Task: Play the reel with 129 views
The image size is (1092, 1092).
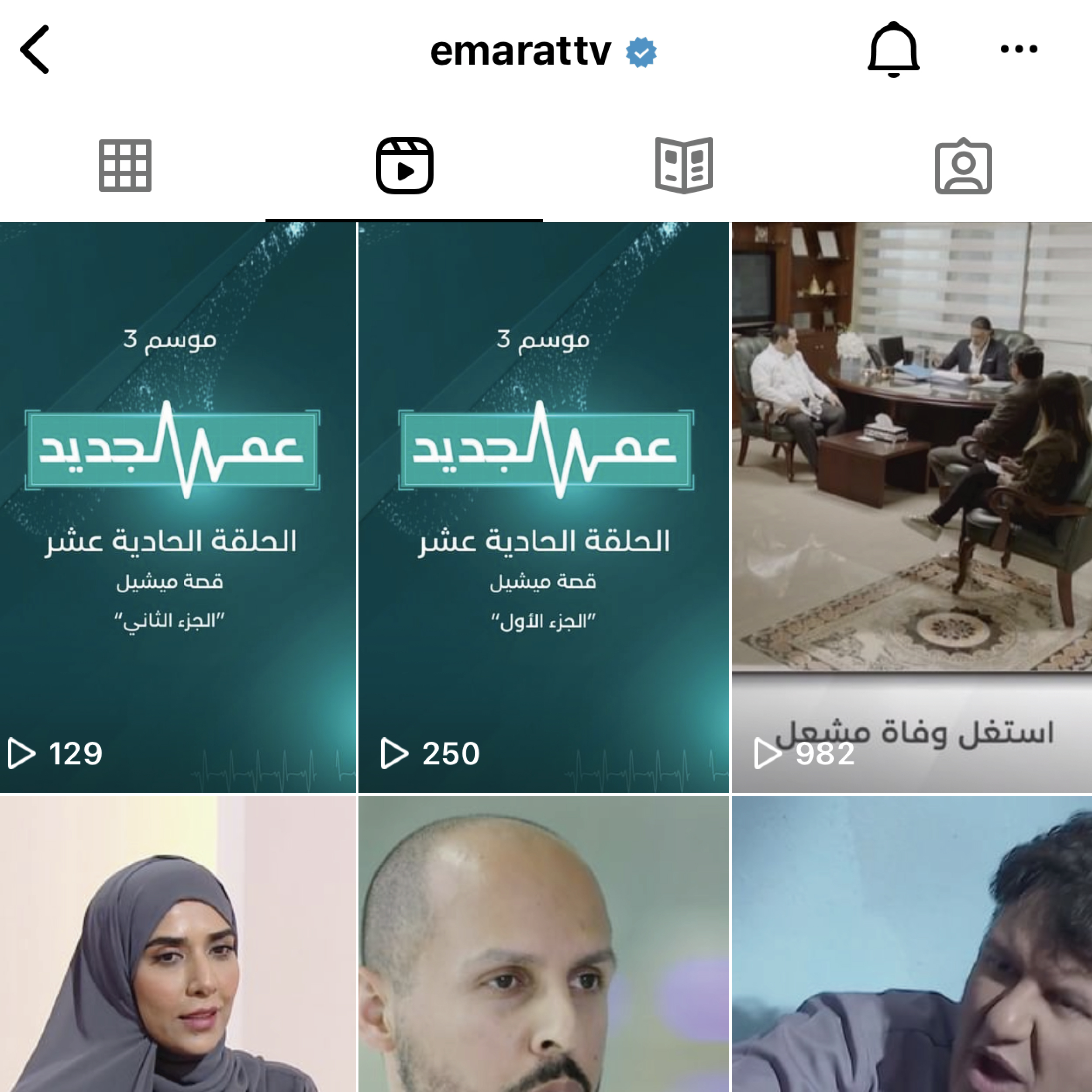Action: 177,507
